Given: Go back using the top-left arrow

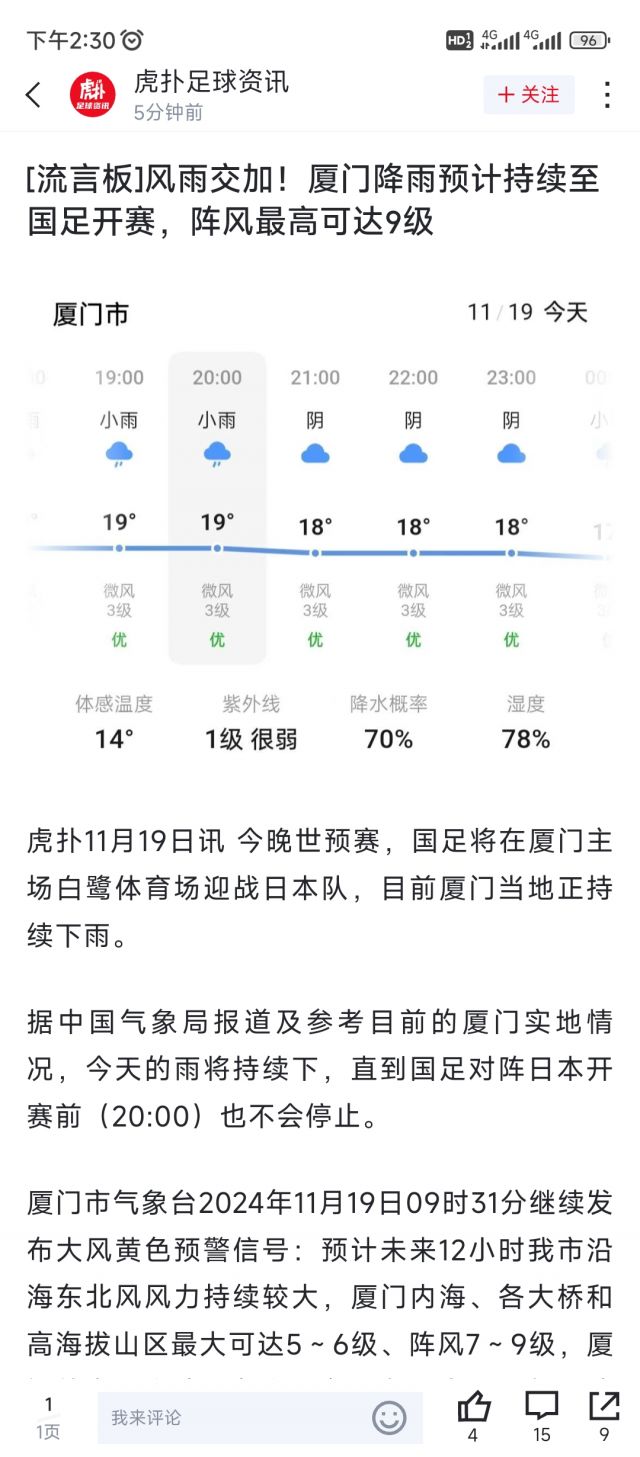Looking at the screenshot, I should (33, 95).
